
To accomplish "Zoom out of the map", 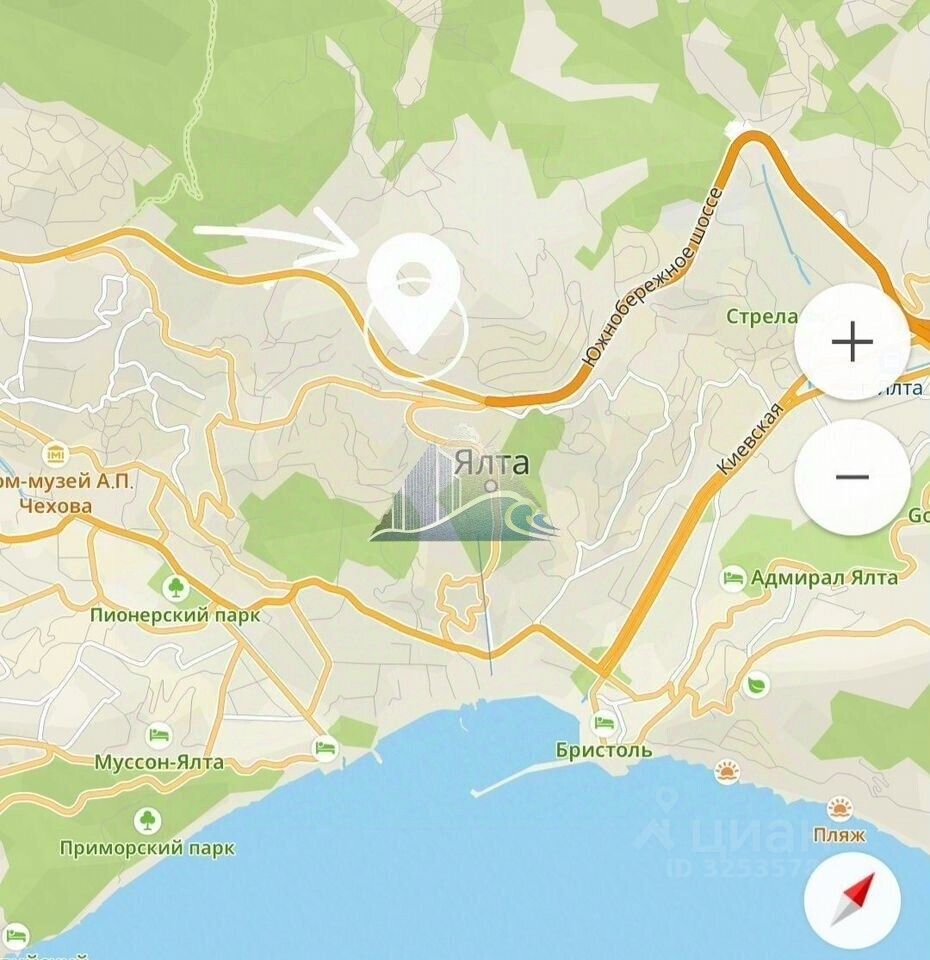I will click(852, 477).
